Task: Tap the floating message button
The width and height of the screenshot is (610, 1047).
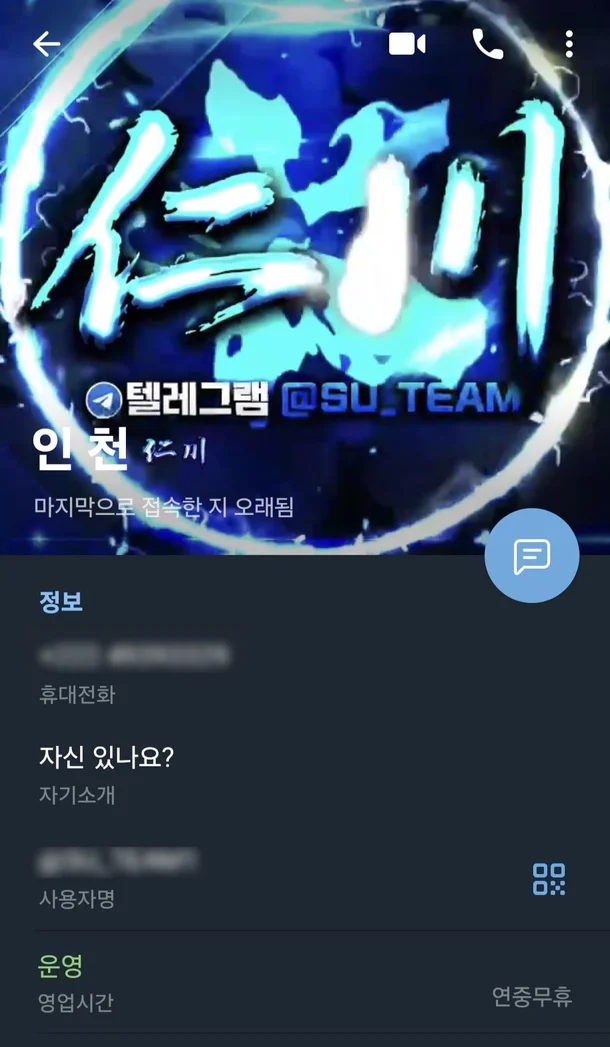Action: [531, 556]
